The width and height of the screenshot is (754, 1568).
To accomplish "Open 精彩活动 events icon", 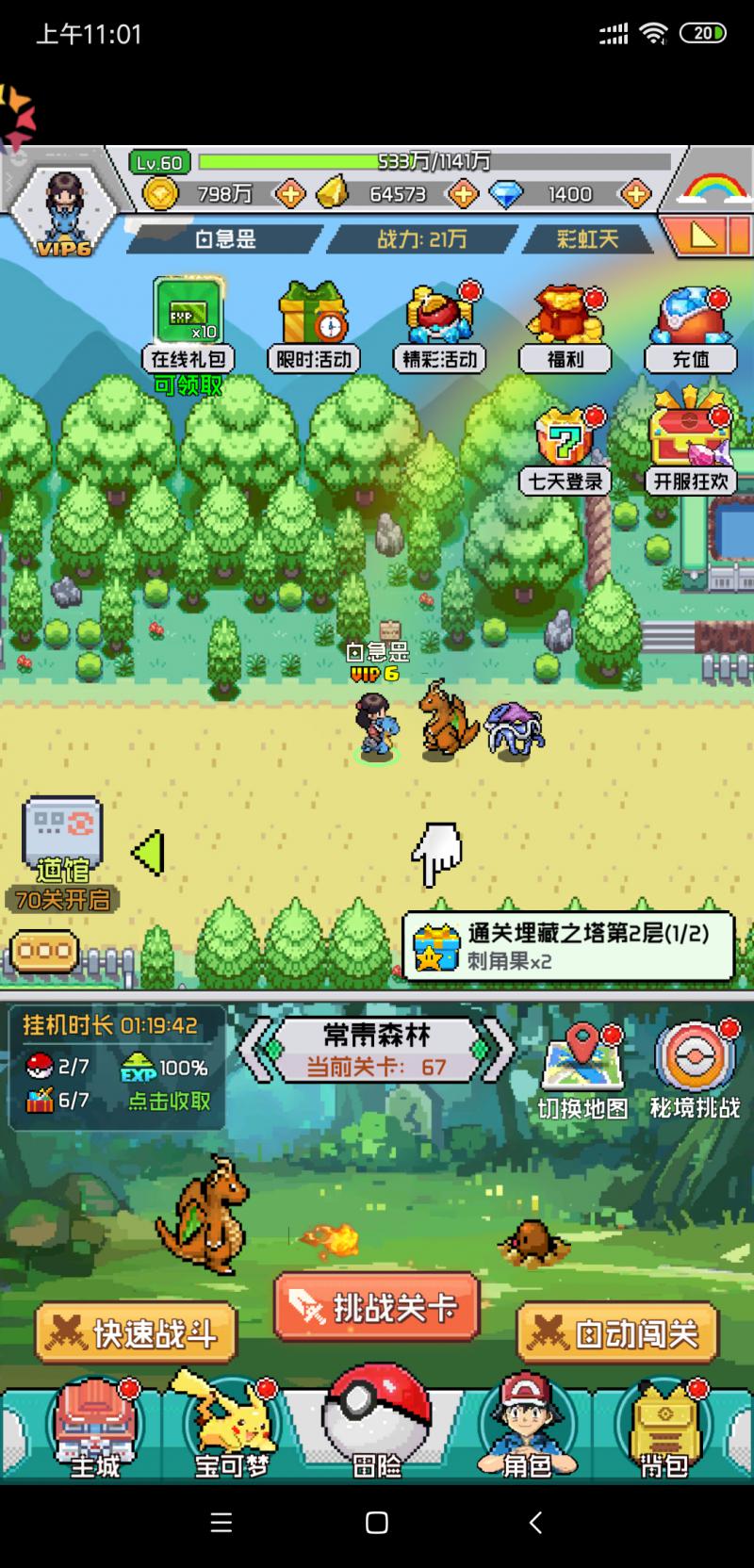I will pyautogui.click(x=439, y=326).
